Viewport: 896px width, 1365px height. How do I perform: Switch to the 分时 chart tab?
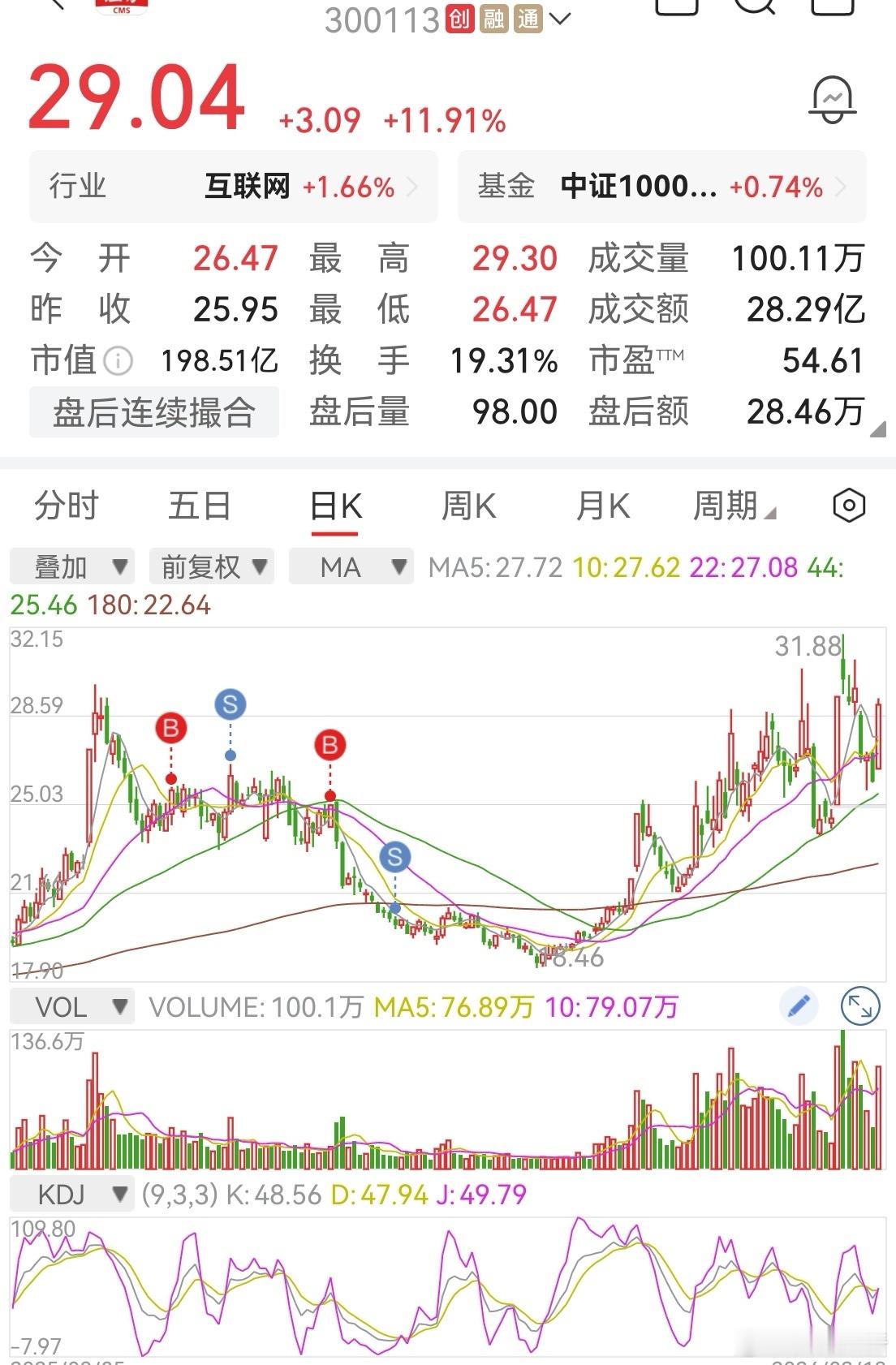click(x=66, y=506)
